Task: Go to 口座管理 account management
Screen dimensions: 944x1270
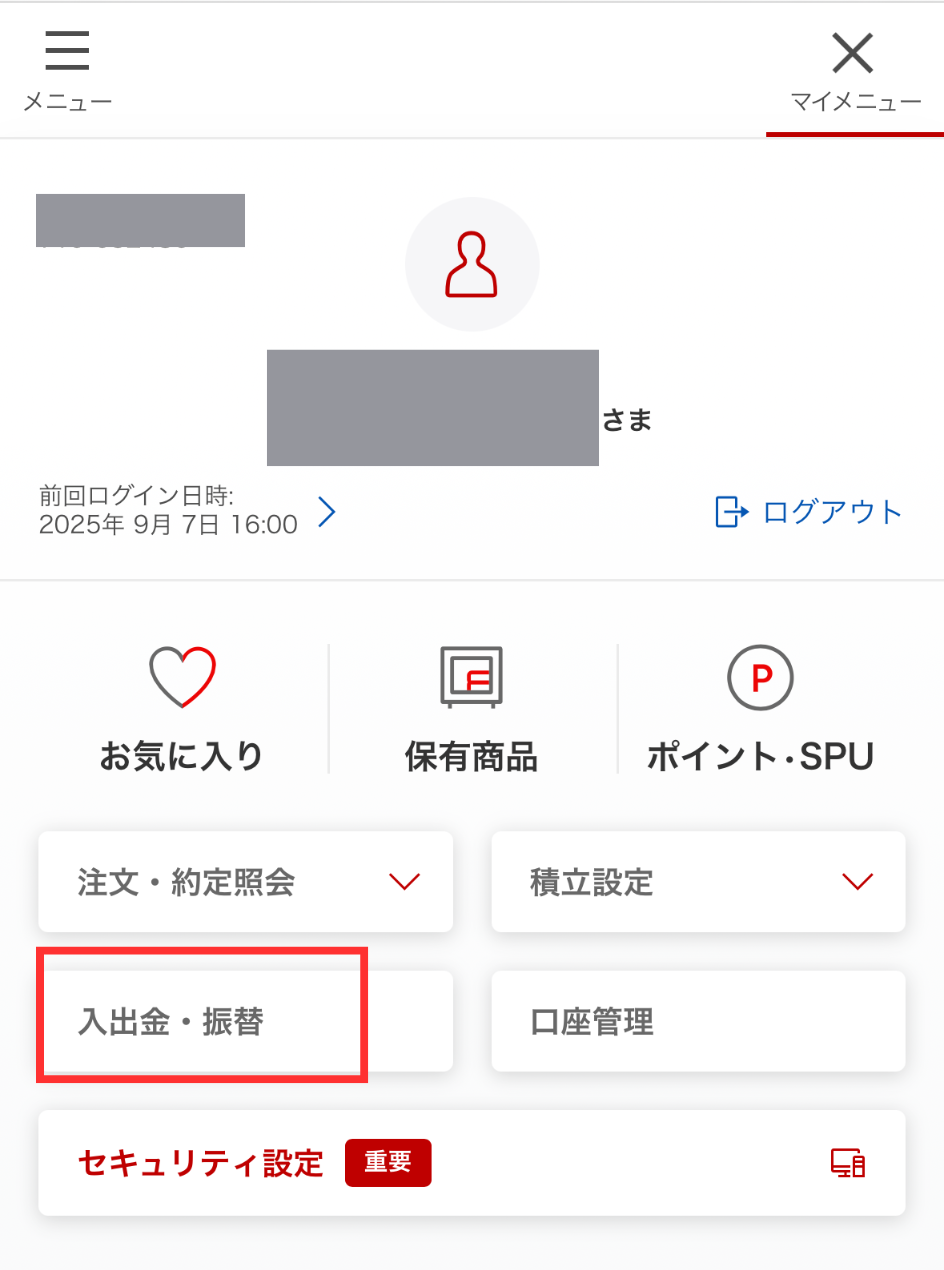Action: coord(698,1022)
